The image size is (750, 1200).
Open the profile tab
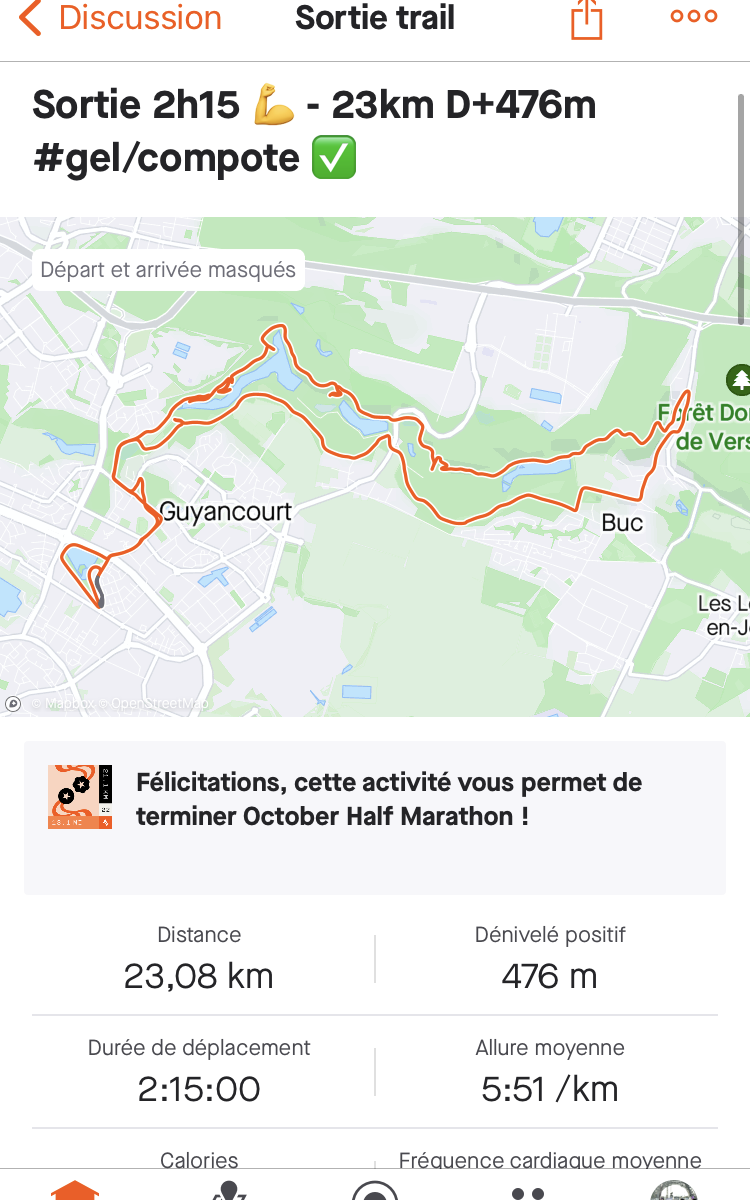(674, 1190)
